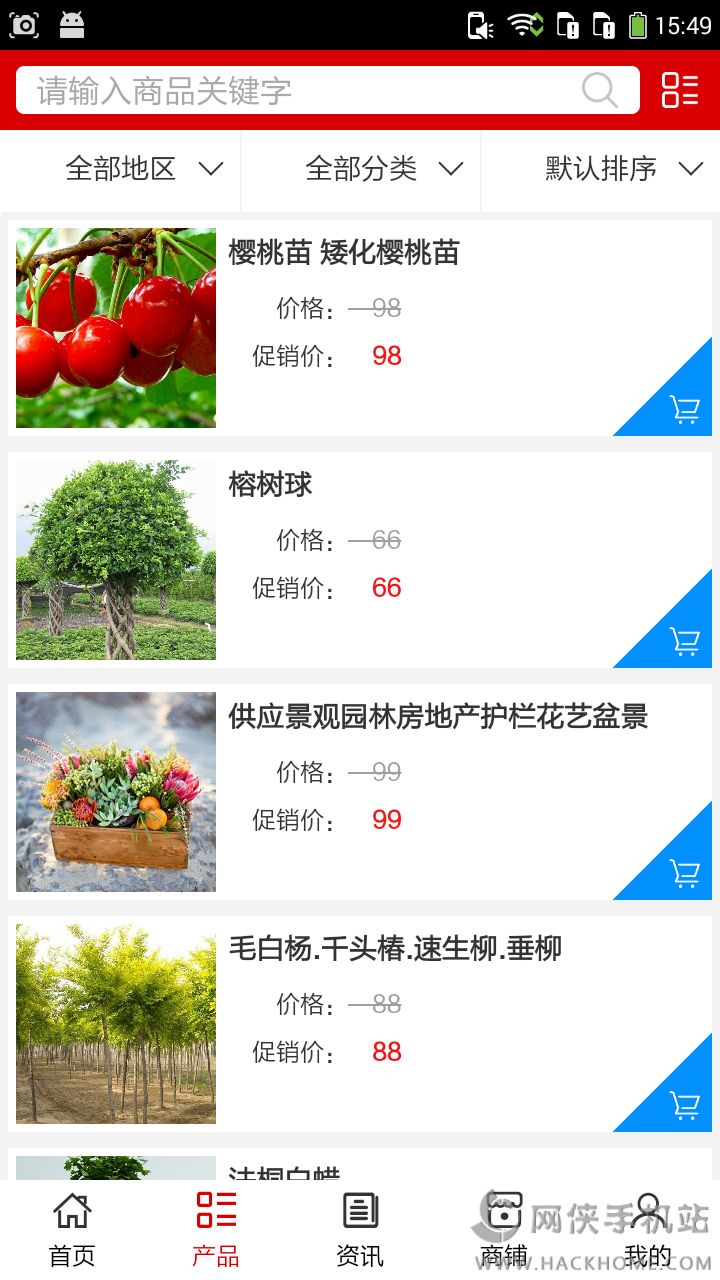Image resolution: width=720 pixels, height=1280 pixels.
Task: Add 樱桃苗 矮化樱桃苗 to cart
Action: [x=684, y=408]
